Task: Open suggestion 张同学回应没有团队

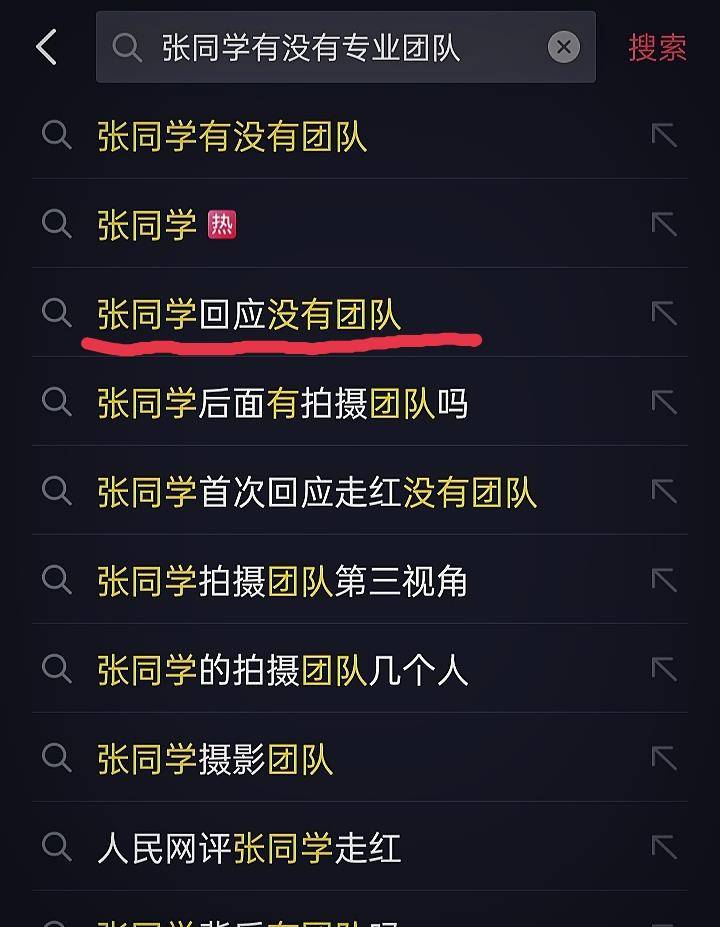Action: coord(249,314)
